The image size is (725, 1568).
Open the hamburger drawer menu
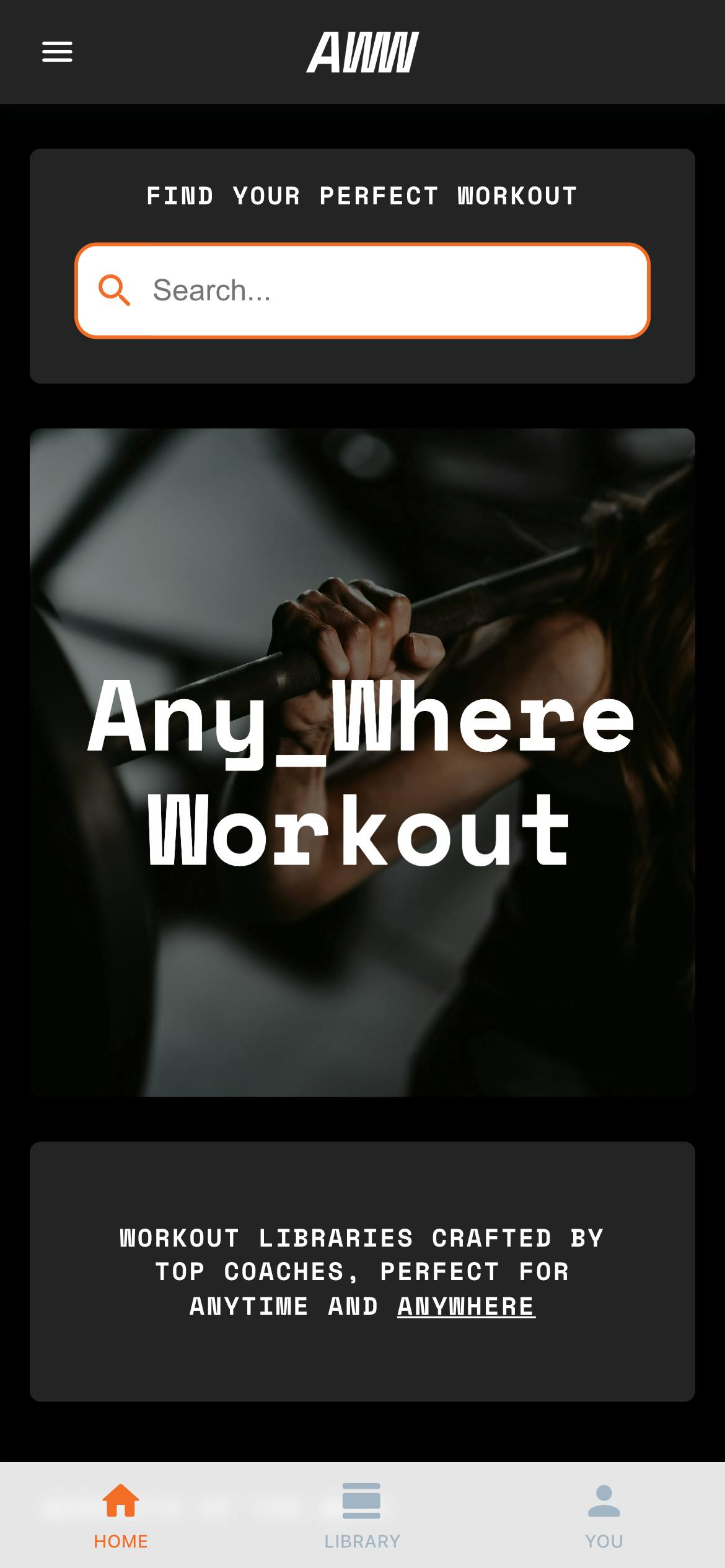[57, 52]
